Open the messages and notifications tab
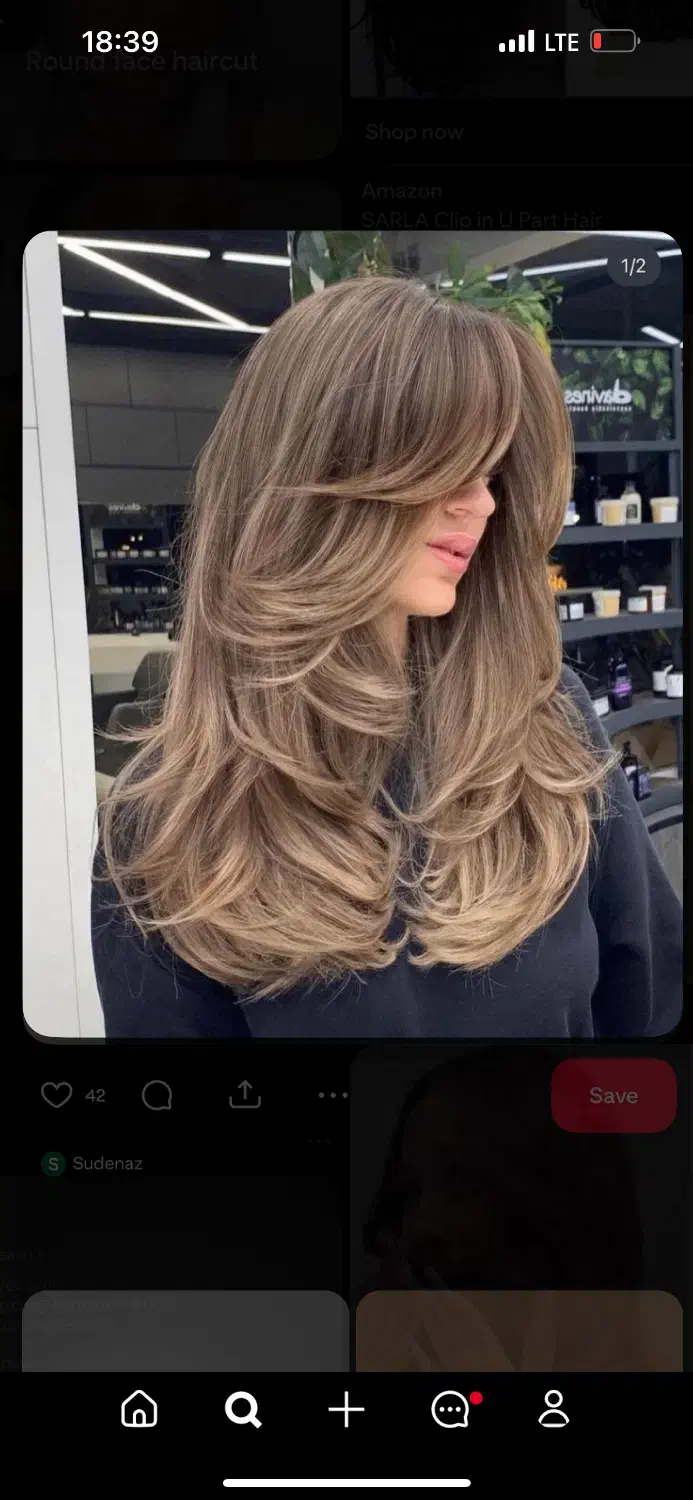 451,1409
